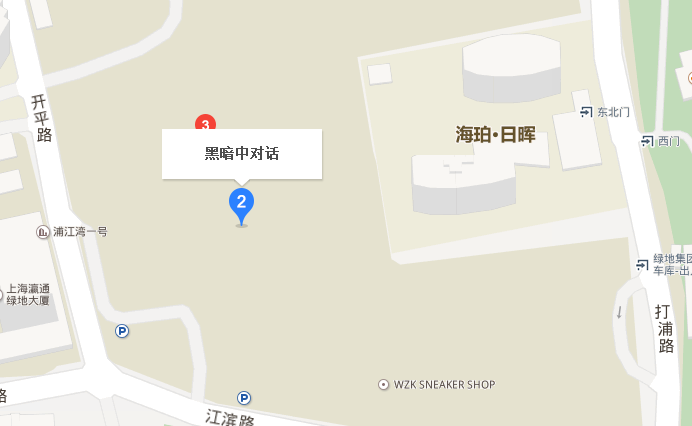The height and width of the screenshot is (426, 692).
Task: Open the 黑暗中对话 info bubble
Action: [x=242, y=154]
